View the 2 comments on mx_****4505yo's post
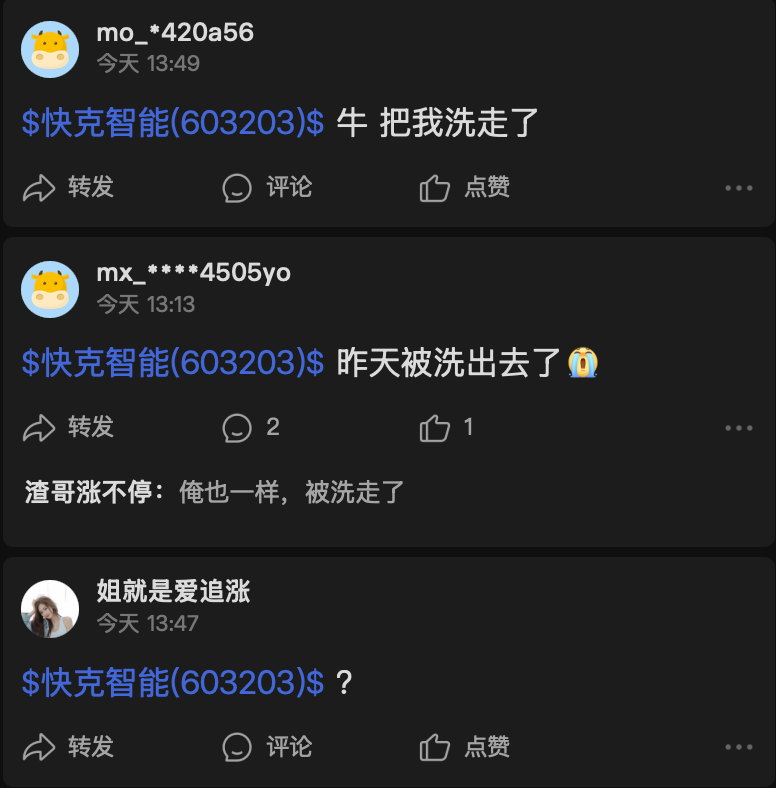The height and width of the screenshot is (788, 776). point(251,428)
